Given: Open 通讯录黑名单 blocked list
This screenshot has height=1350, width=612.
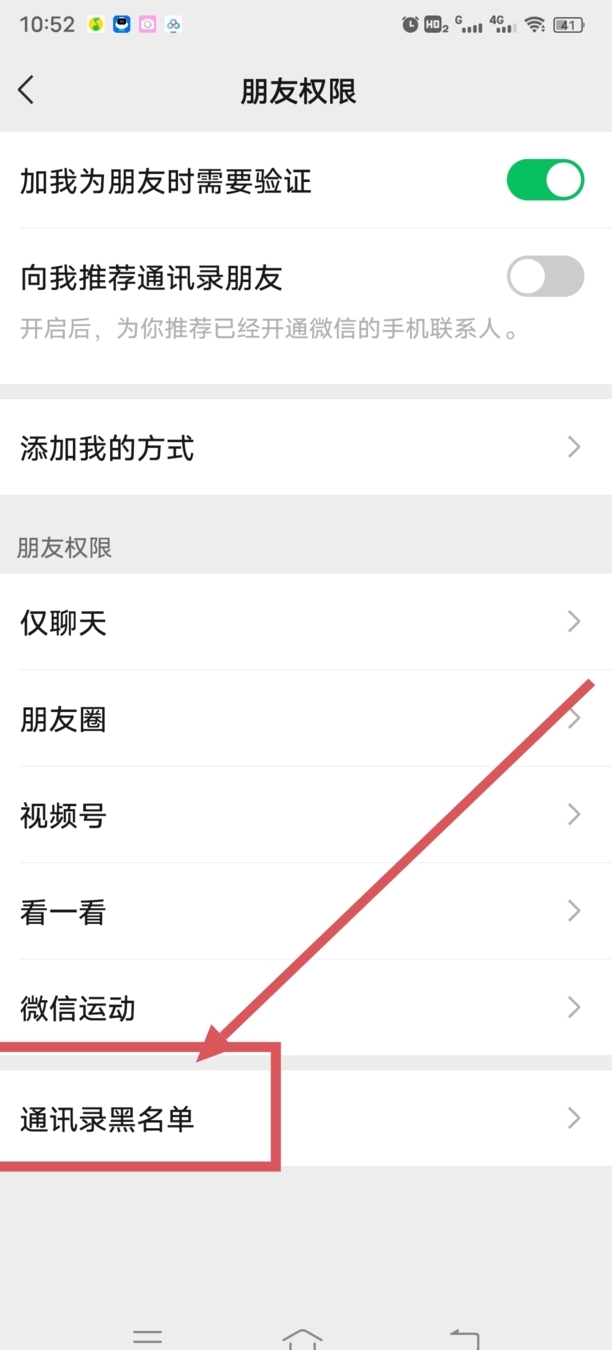Looking at the screenshot, I should 306,1118.
